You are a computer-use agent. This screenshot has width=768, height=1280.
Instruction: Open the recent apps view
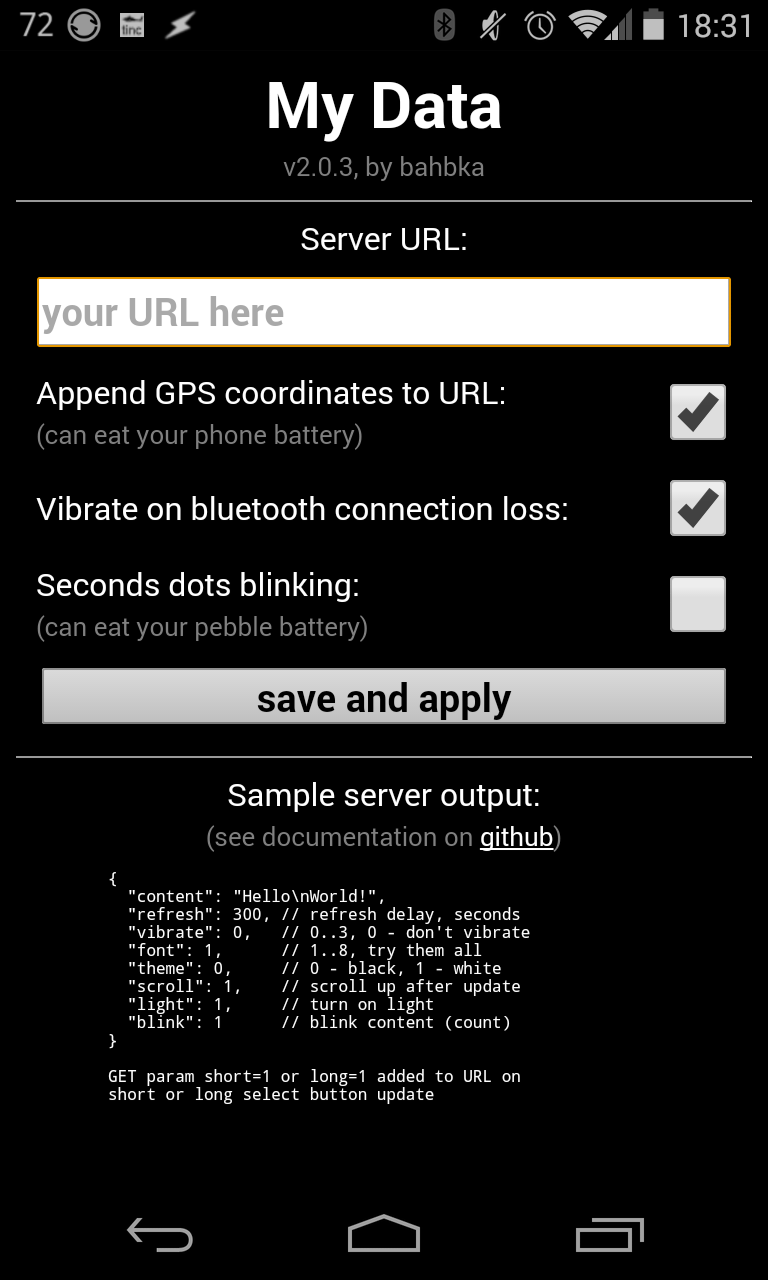(610, 1234)
